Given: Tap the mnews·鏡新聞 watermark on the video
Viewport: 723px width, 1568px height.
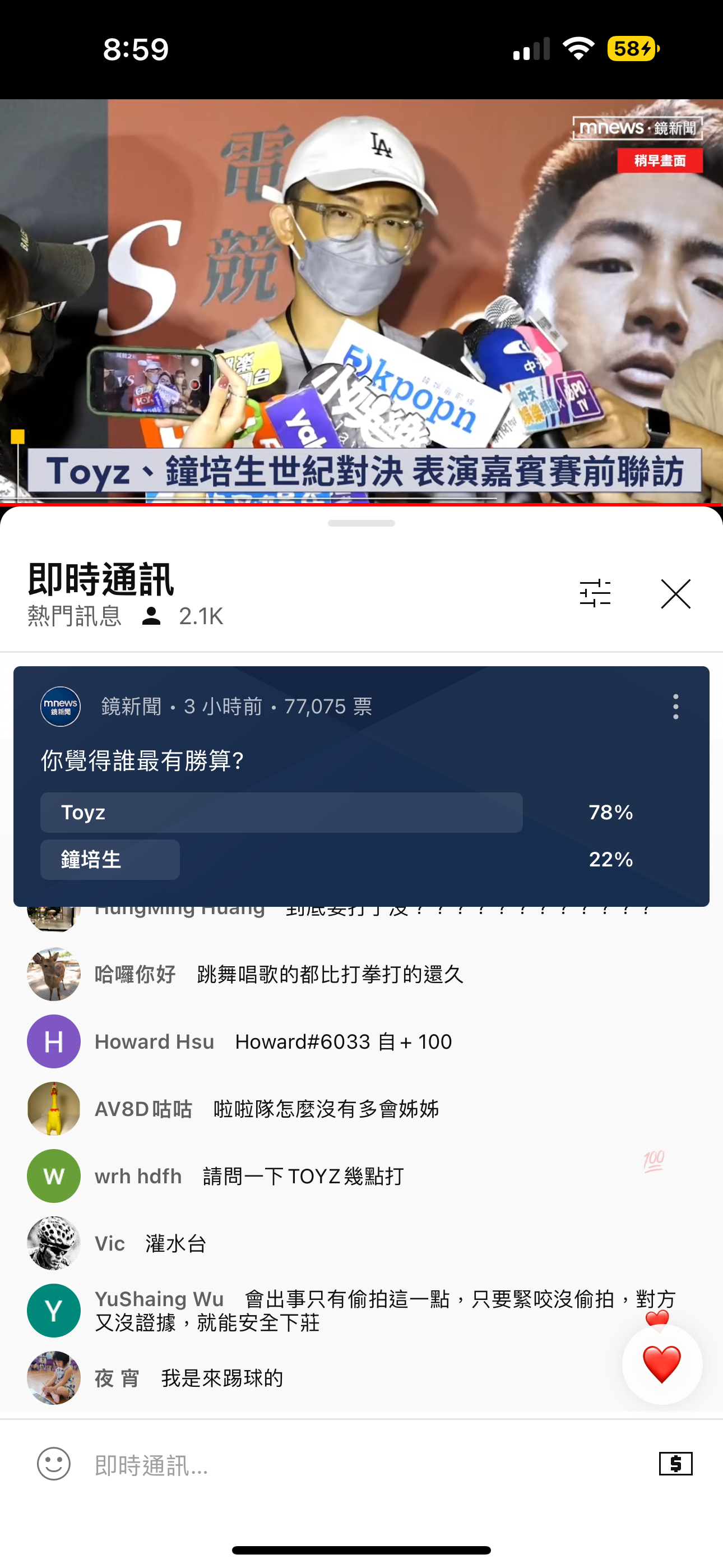Looking at the screenshot, I should coord(638,130).
